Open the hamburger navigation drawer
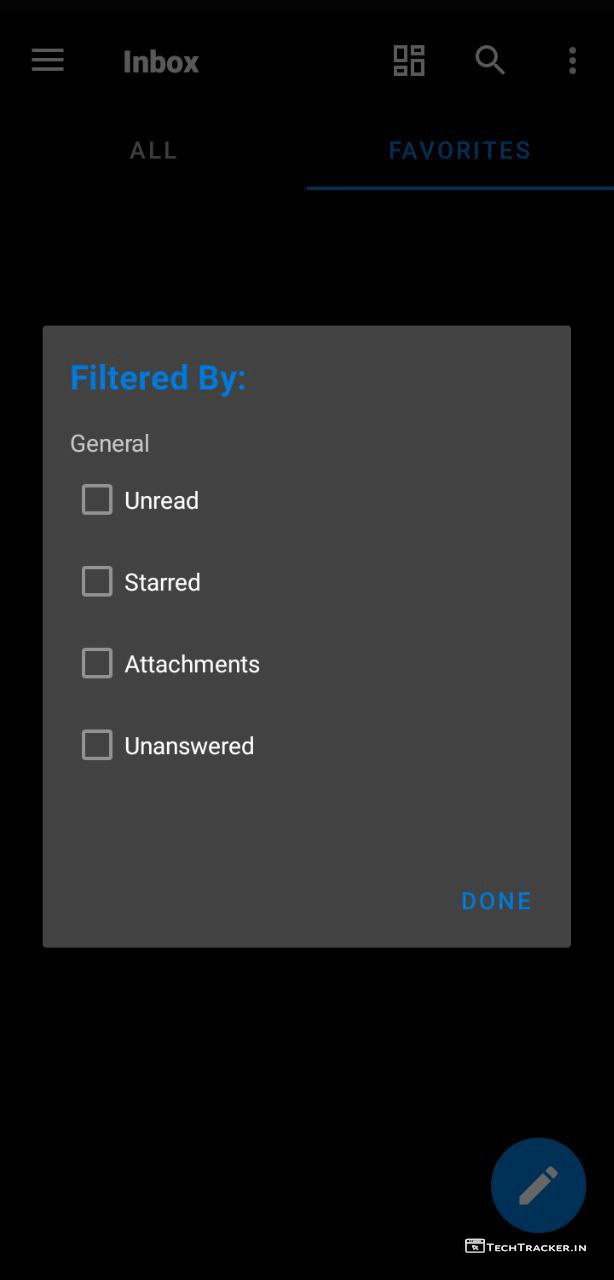Screen dimensions: 614x1280 [48, 61]
